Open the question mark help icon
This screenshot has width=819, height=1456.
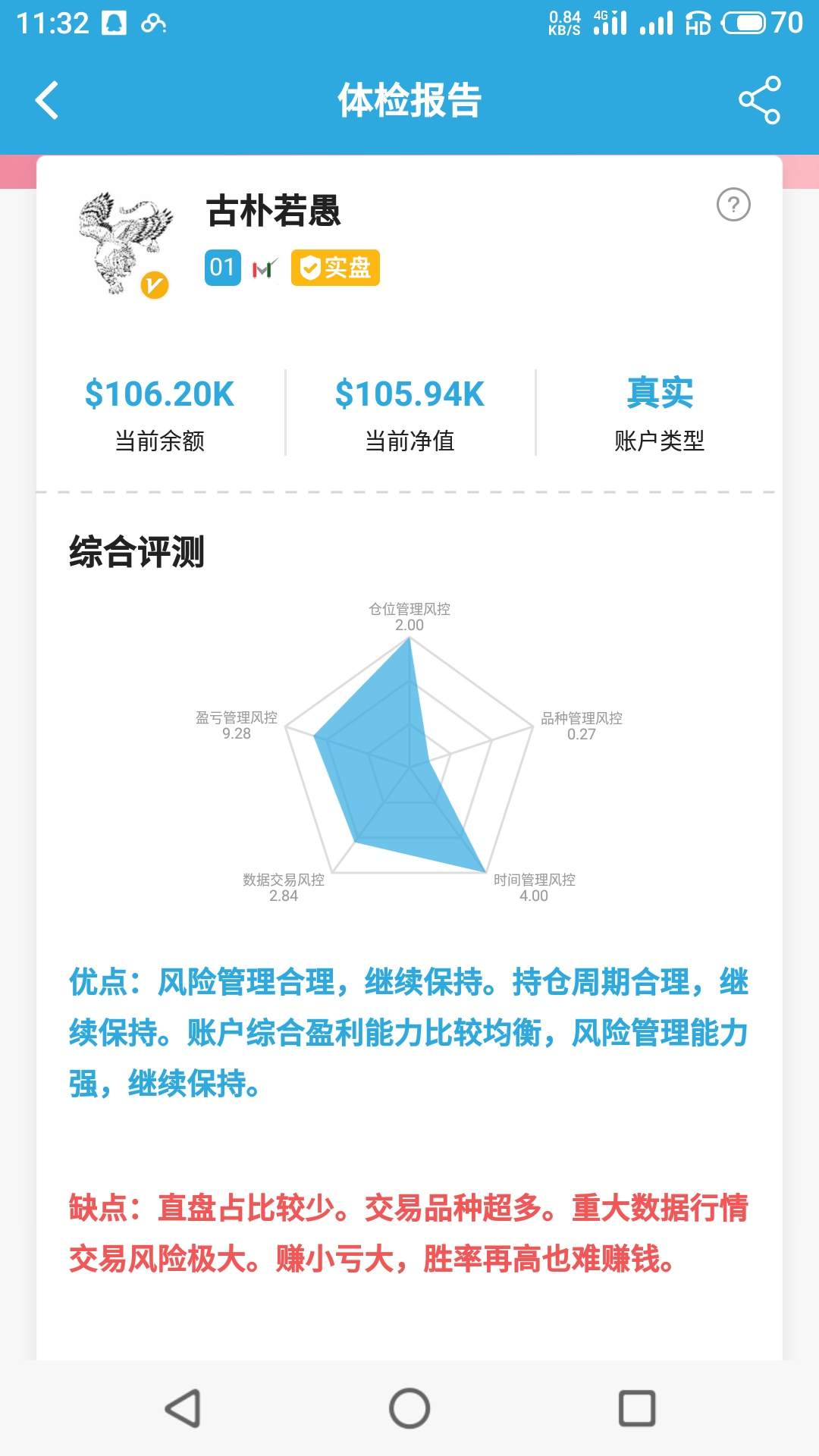[x=733, y=205]
